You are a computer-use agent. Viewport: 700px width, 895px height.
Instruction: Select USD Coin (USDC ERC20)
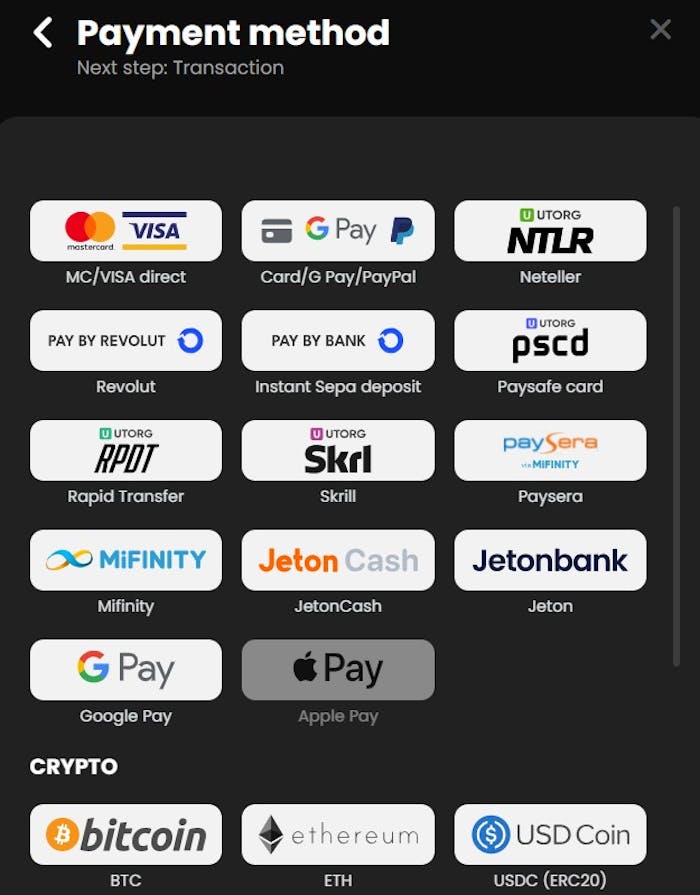tap(550, 835)
